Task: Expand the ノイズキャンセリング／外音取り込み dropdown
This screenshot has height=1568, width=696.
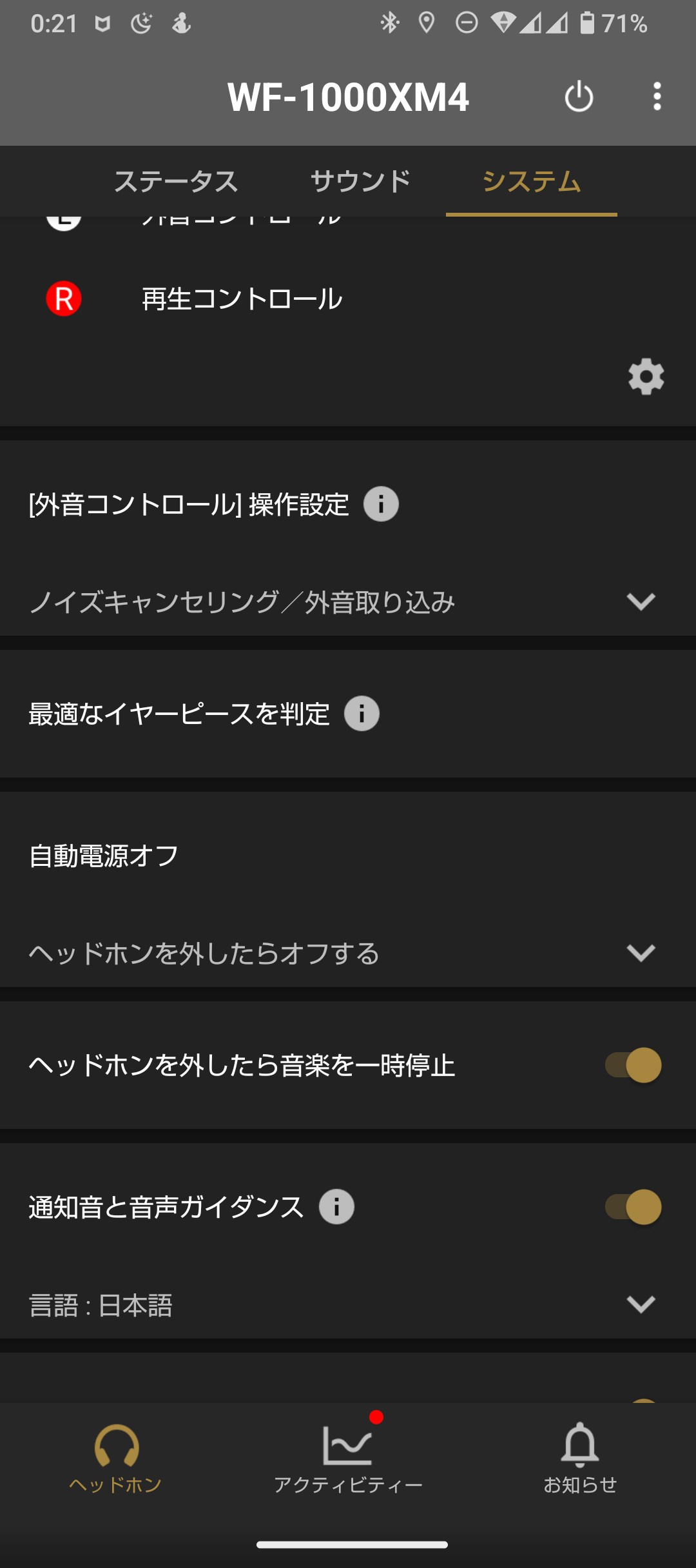Action: (x=348, y=602)
